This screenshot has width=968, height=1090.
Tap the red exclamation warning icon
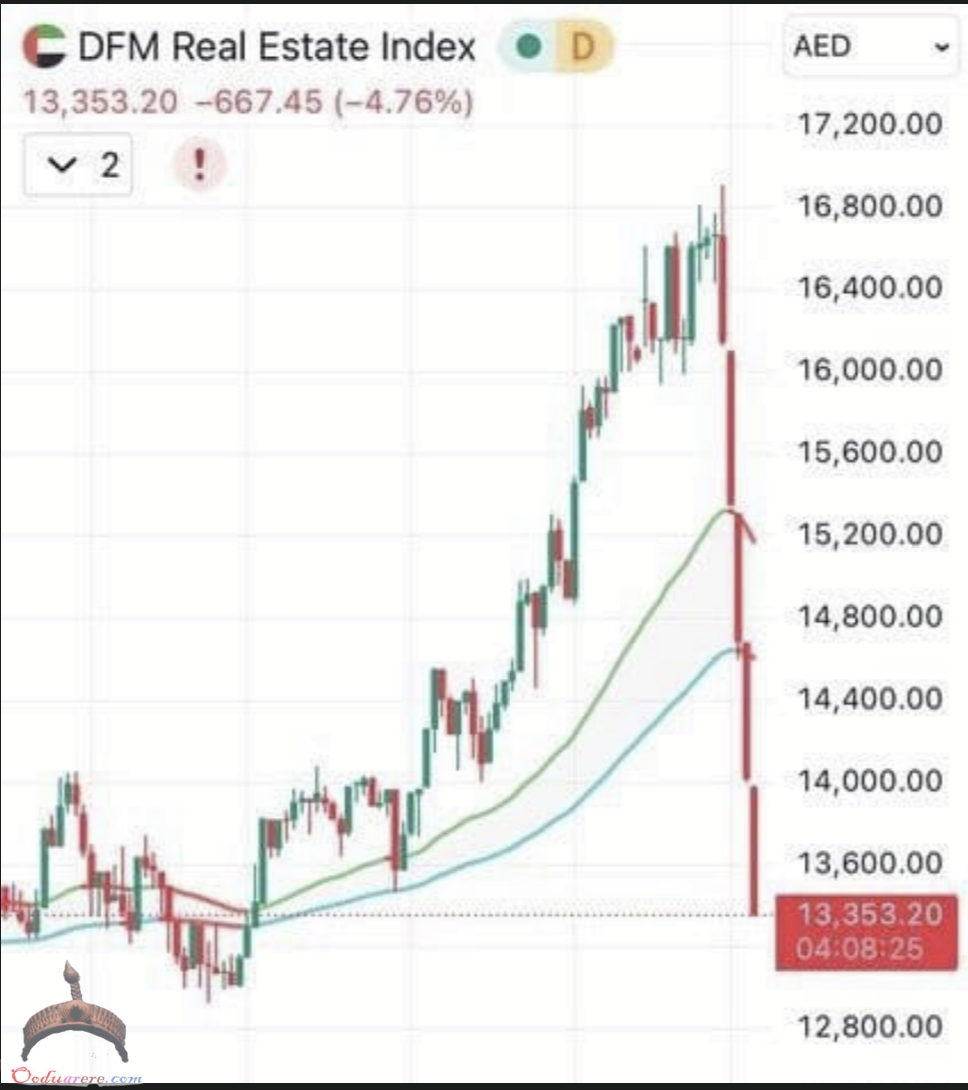[200, 164]
